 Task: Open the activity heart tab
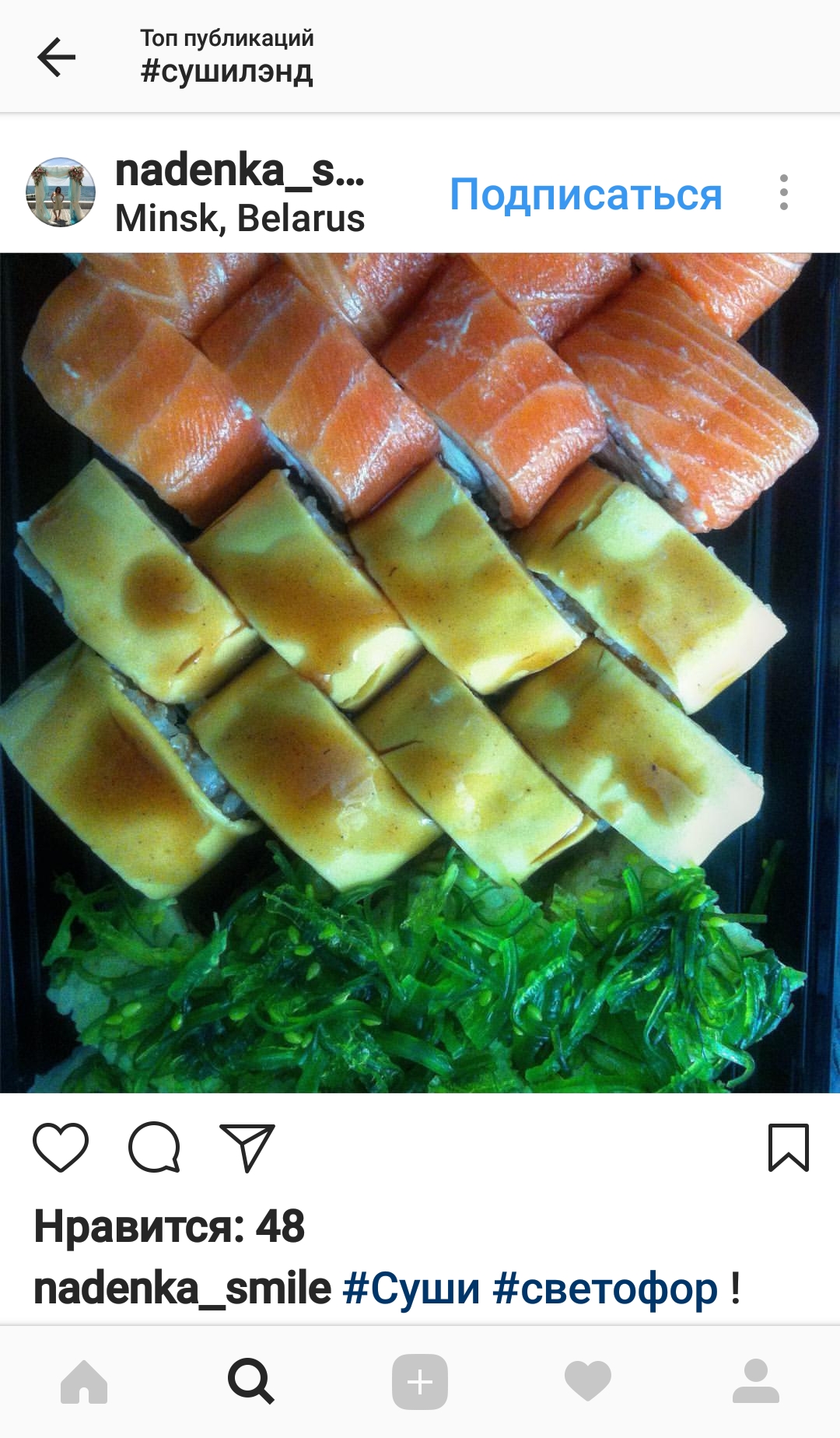[588, 1382]
